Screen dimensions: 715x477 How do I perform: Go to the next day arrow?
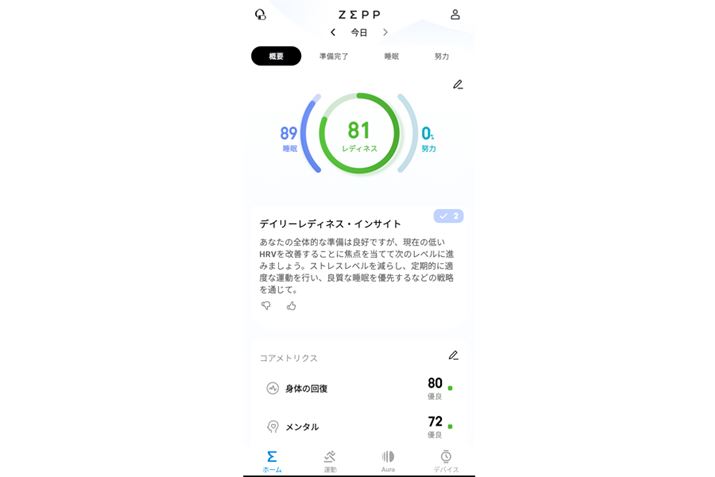(x=385, y=33)
